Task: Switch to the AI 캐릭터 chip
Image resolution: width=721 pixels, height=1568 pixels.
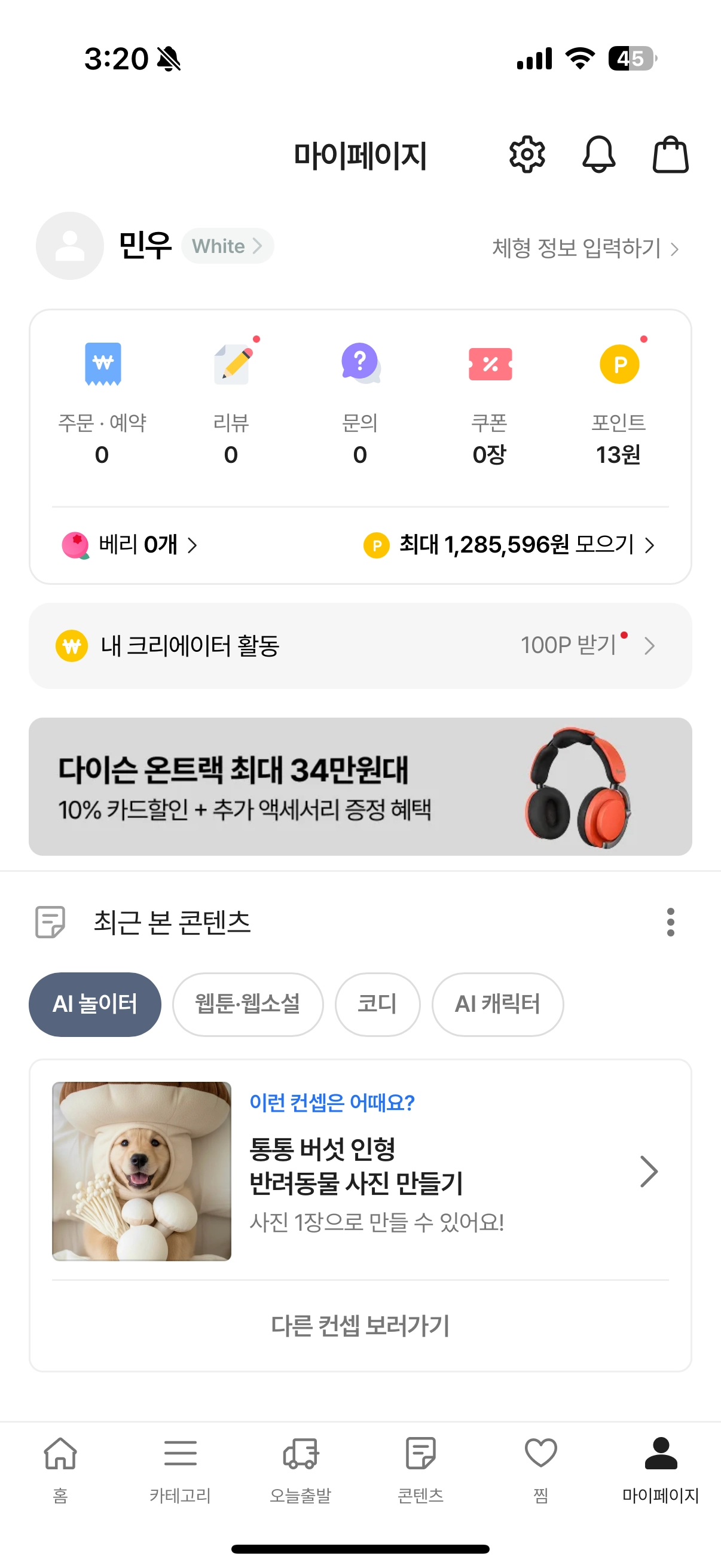Action: [x=497, y=1004]
